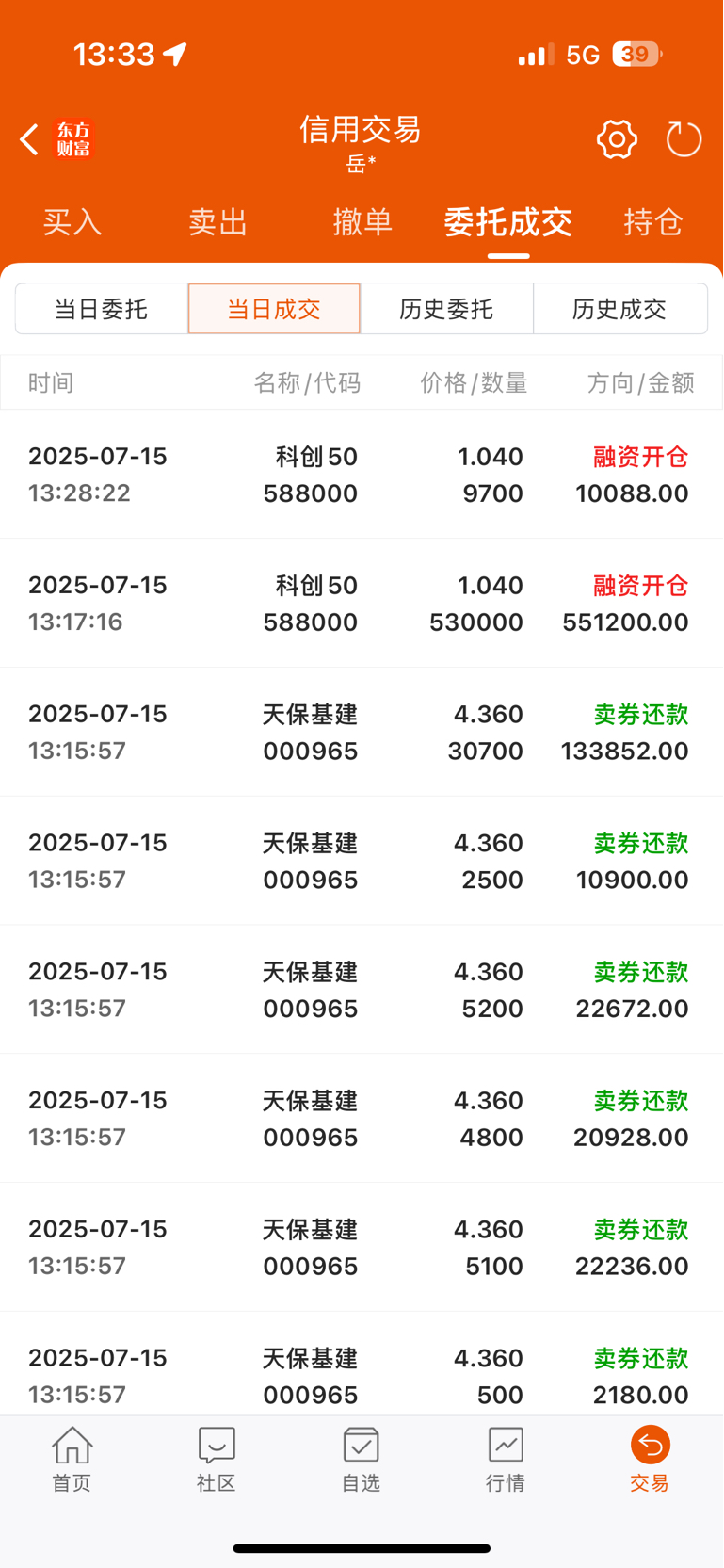Select the 当日成交 segment
This screenshot has width=724, height=1568.
pyautogui.click(x=274, y=309)
